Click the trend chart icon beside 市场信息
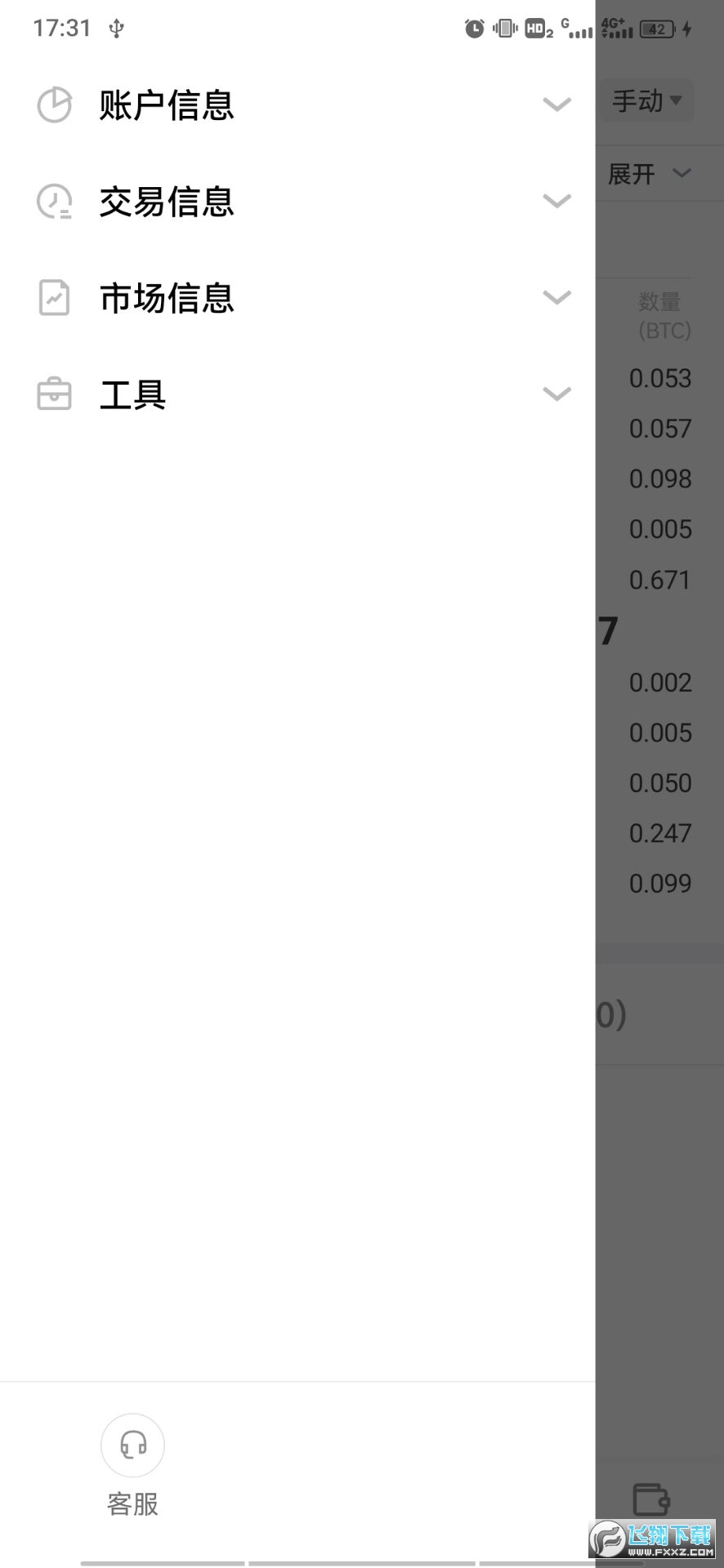Image resolution: width=724 pixels, height=1568 pixels. tap(54, 297)
